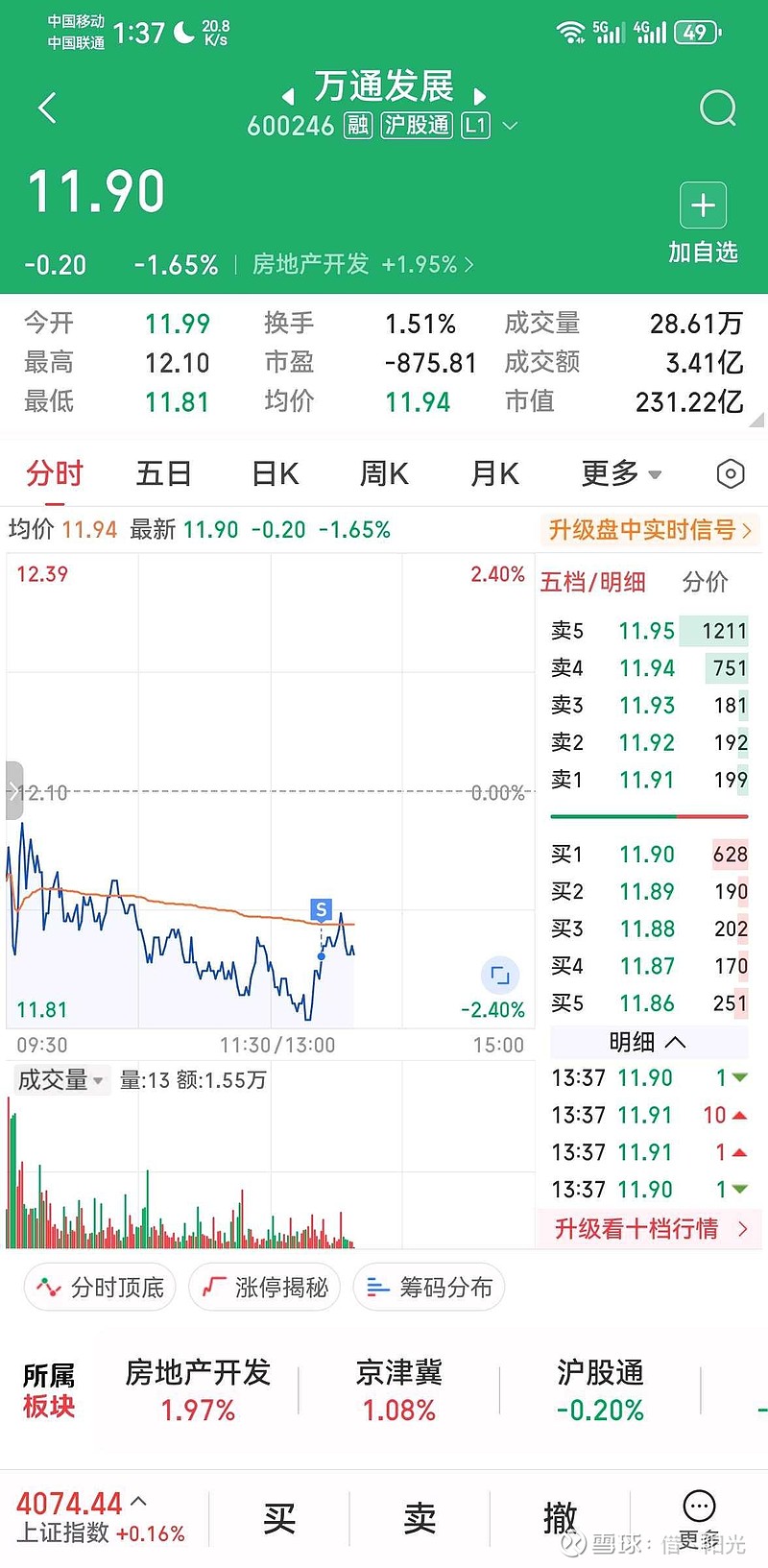This screenshot has height=1568, width=768.
Task: Open chart settings via the gear icon
Action: [x=730, y=473]
